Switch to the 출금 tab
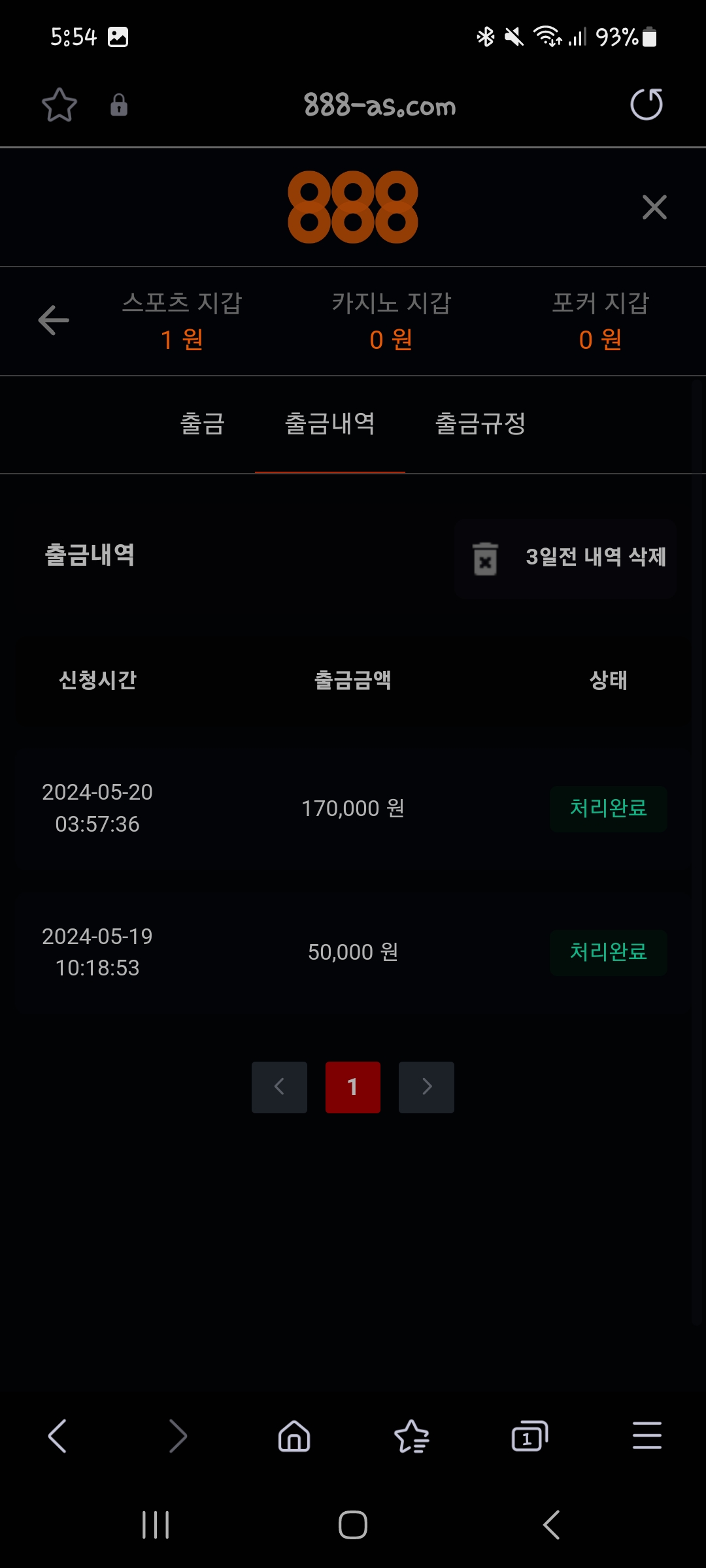Viewport: 706px width, 1568px height. pos(202,424)
